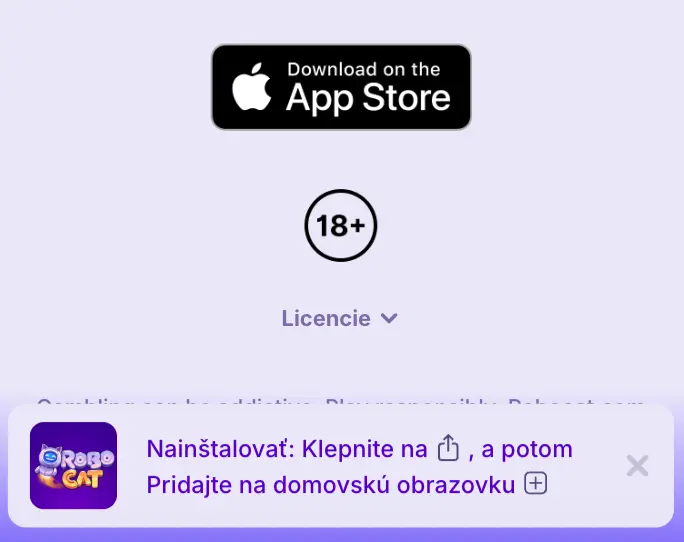Dismiss the install banner

[x=637, y=465]
